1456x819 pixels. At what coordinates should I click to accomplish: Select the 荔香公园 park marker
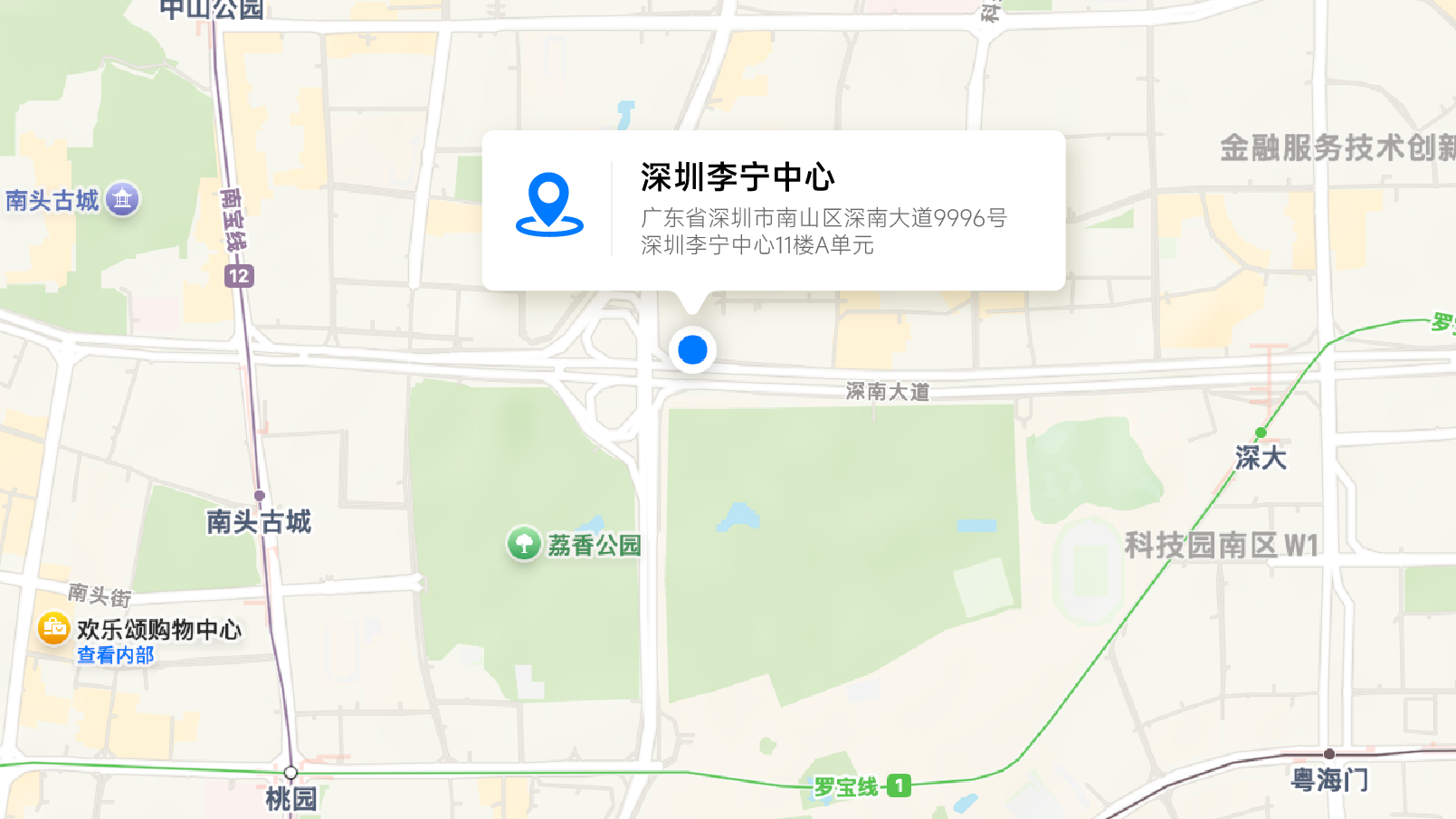pos(524,544)
